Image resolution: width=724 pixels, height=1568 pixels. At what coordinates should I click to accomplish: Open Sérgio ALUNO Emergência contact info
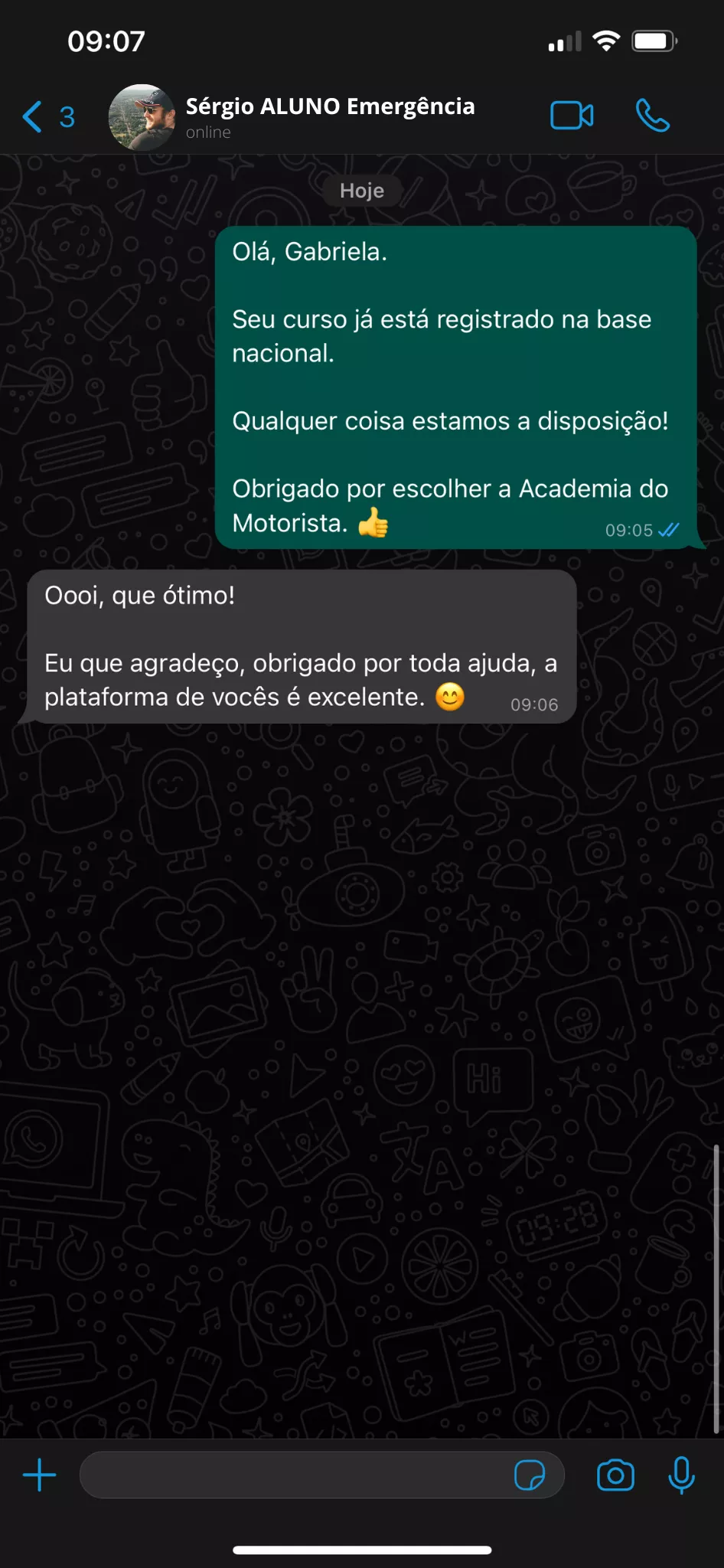click(x=330, y=116)
